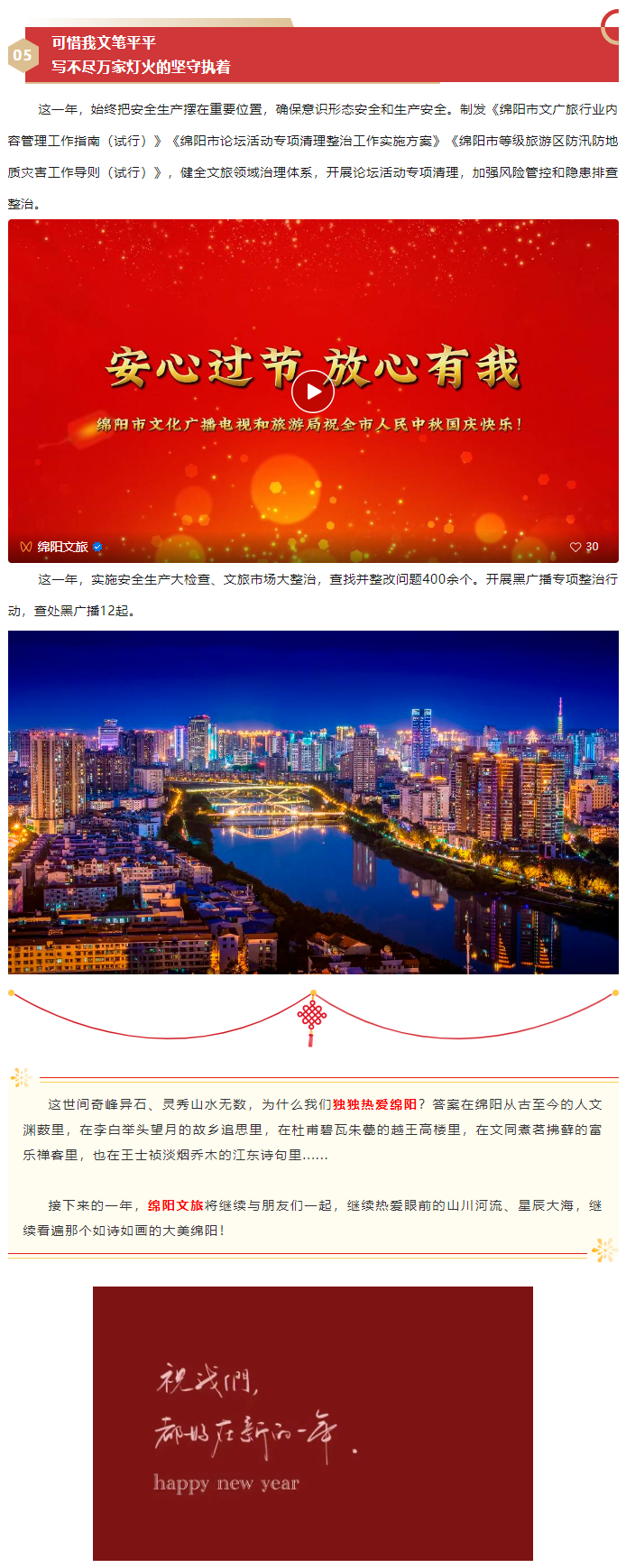Open the 绵阳文旅 channel on the video
Viewport: 626px width, 1568px height.
click(61, 547)
